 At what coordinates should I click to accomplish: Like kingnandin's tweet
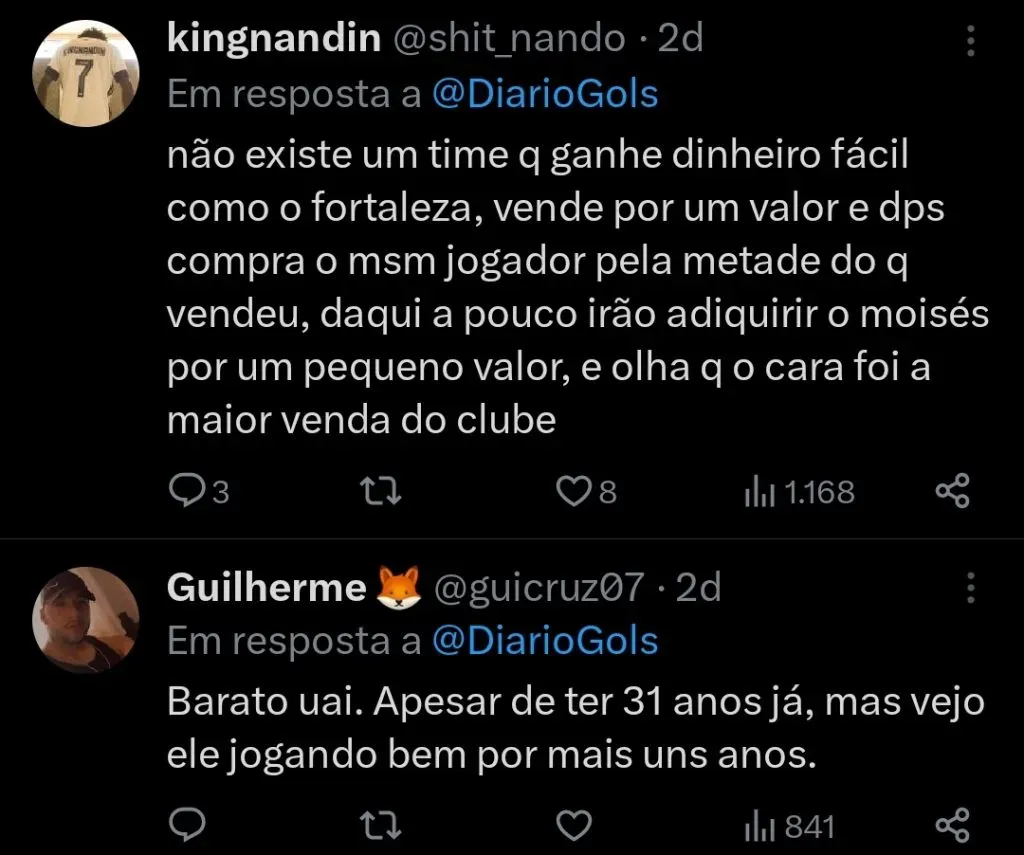pyautogui.click(x=572, y=491)
